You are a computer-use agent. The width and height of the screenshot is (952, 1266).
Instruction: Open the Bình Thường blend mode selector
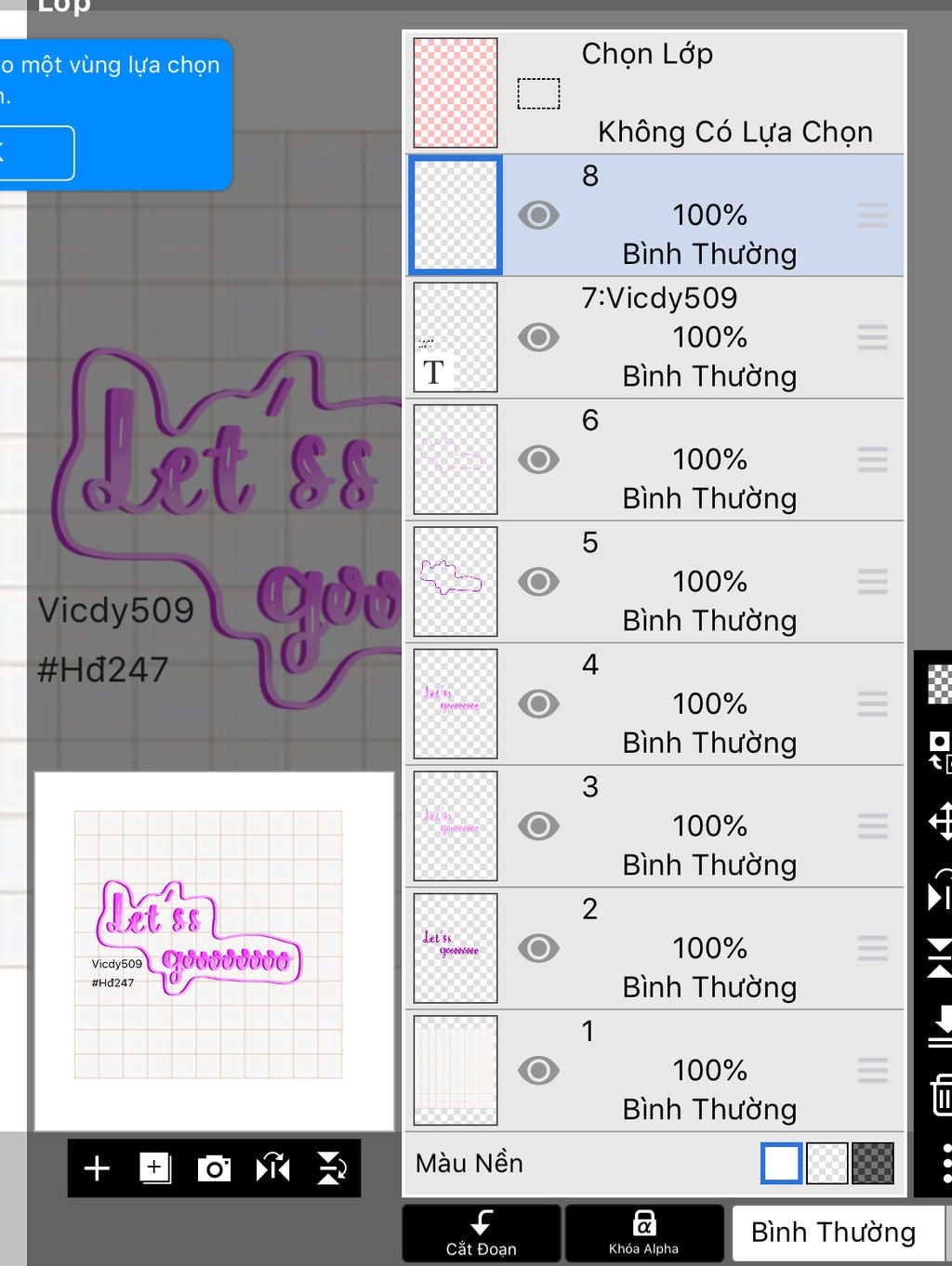coord(834,1233)
